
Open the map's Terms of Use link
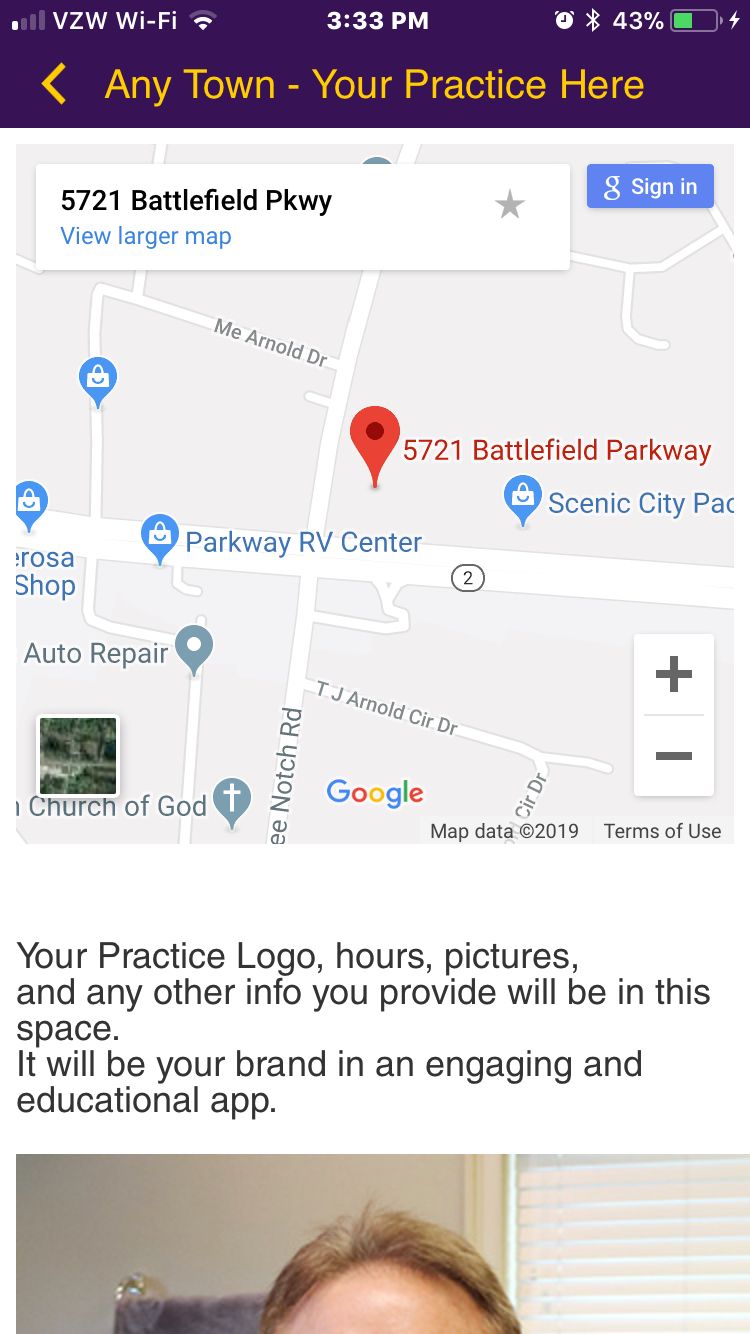point(662,831)
